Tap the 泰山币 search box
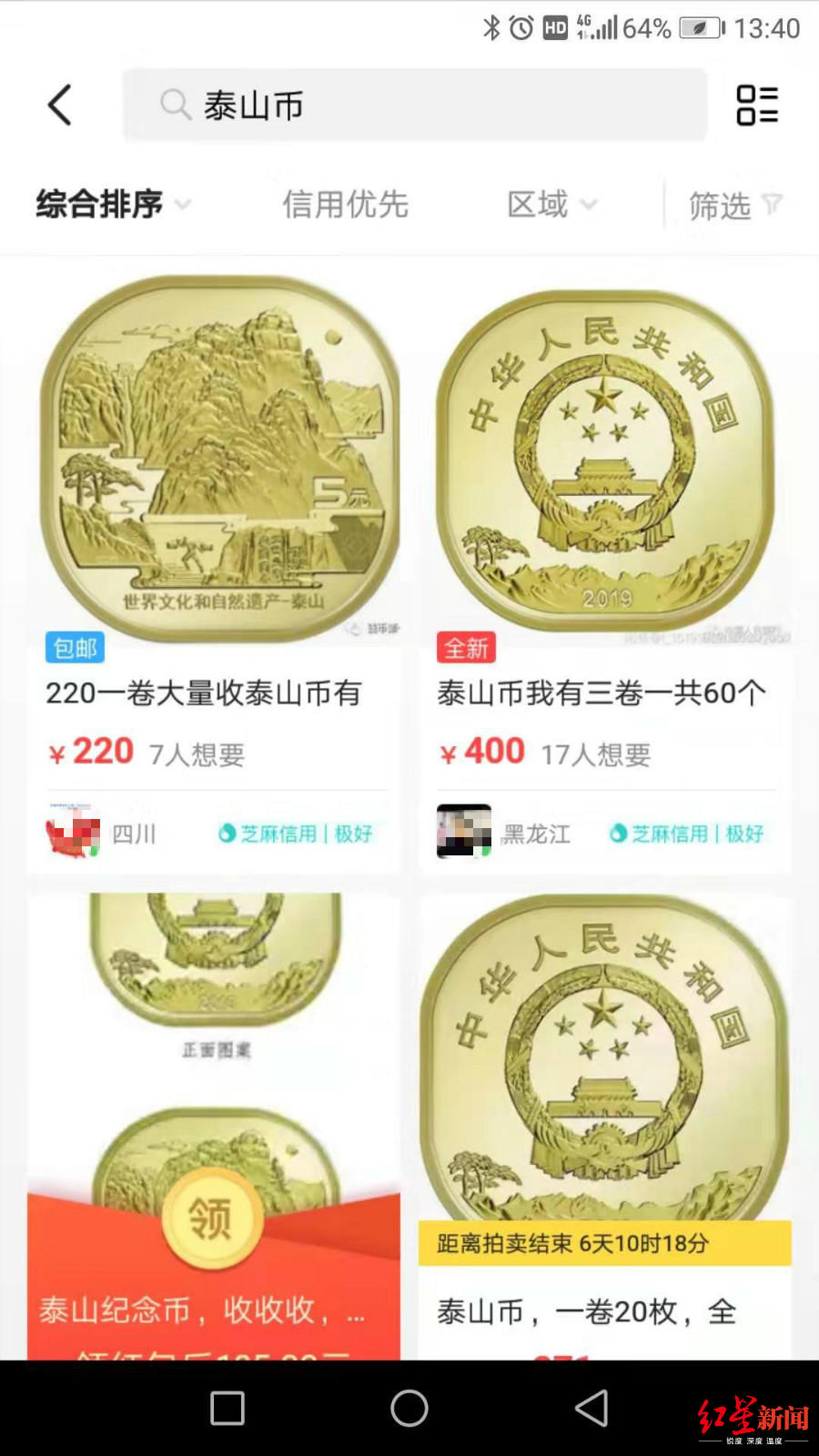Screen dimensions: 819x1456 [414, 106]
